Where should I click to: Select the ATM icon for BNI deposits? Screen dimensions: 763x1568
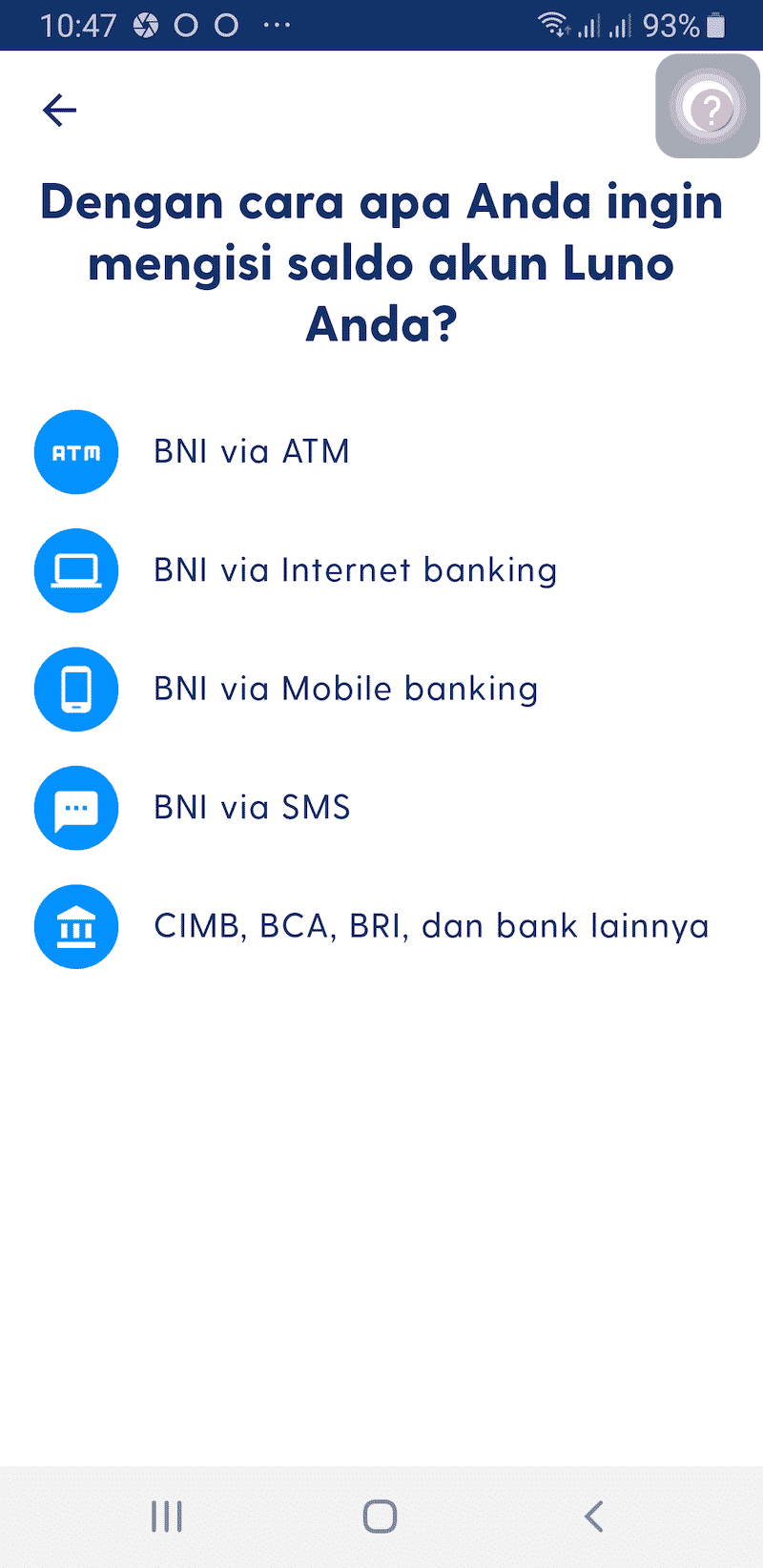[76, 451]
